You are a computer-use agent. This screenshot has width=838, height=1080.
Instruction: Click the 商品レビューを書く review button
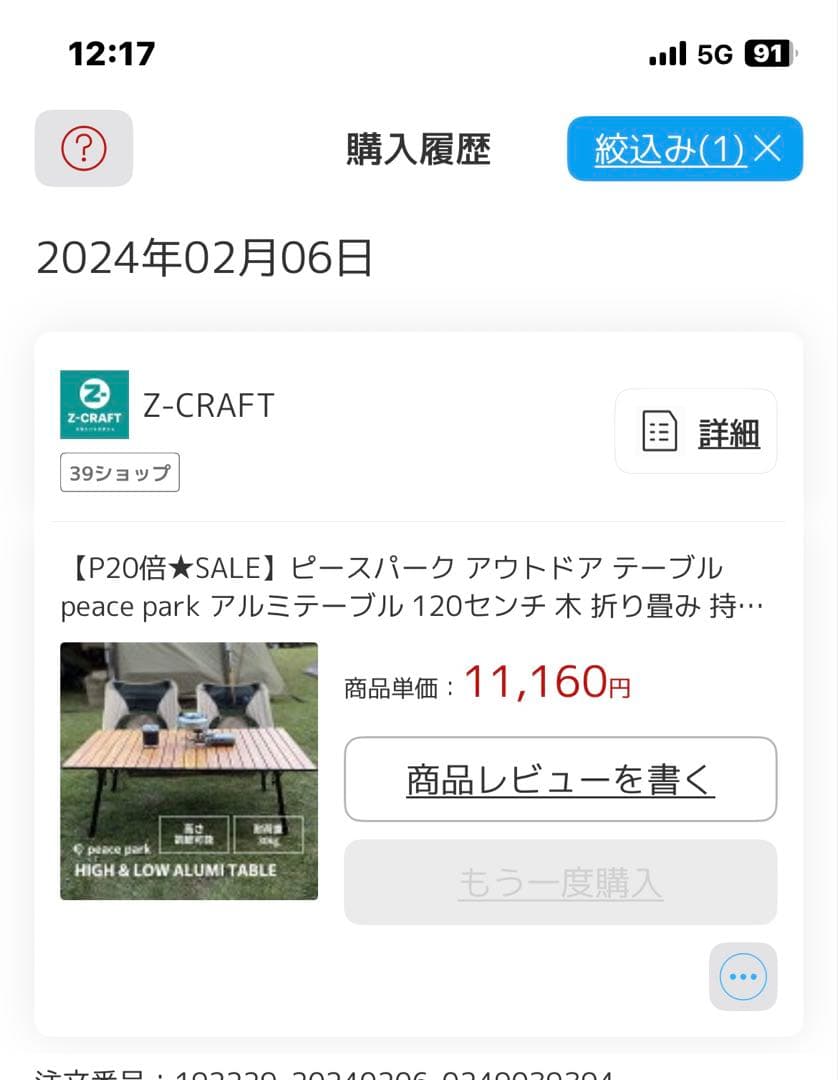(559, 779)
